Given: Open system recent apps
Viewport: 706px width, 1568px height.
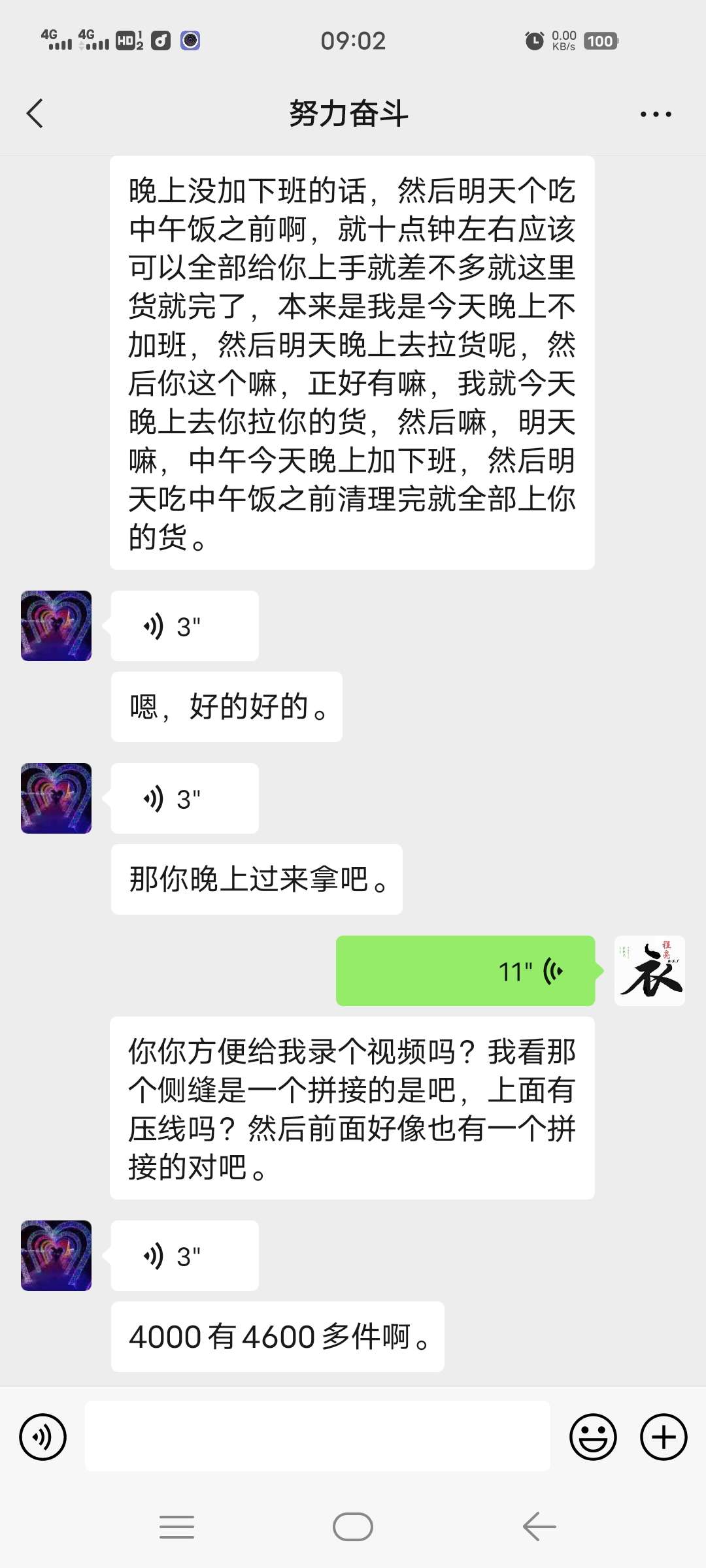Looking at the screenshot, I should (177, 1527).
